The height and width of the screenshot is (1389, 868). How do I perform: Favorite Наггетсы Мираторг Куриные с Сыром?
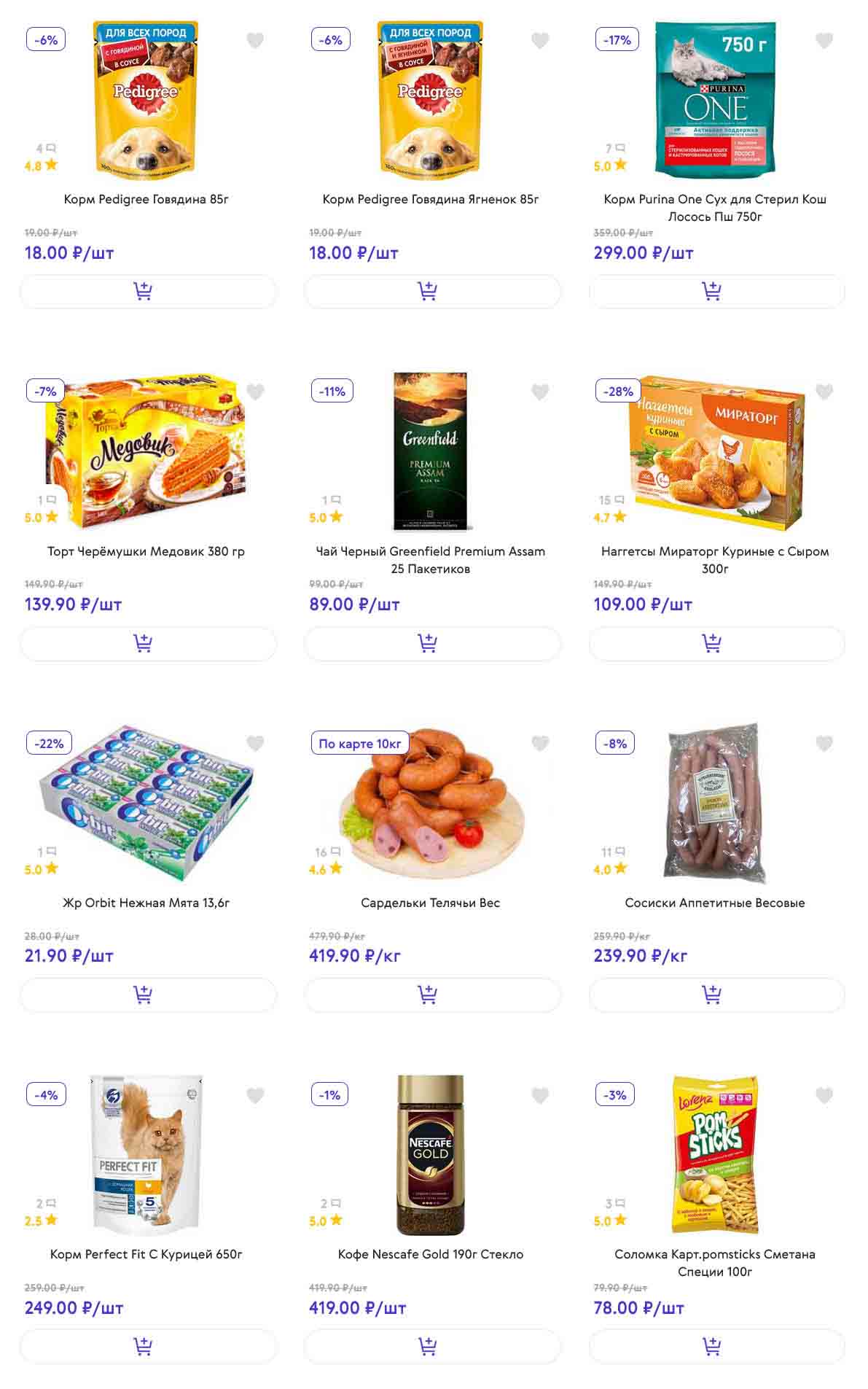[x=824, y=392]
